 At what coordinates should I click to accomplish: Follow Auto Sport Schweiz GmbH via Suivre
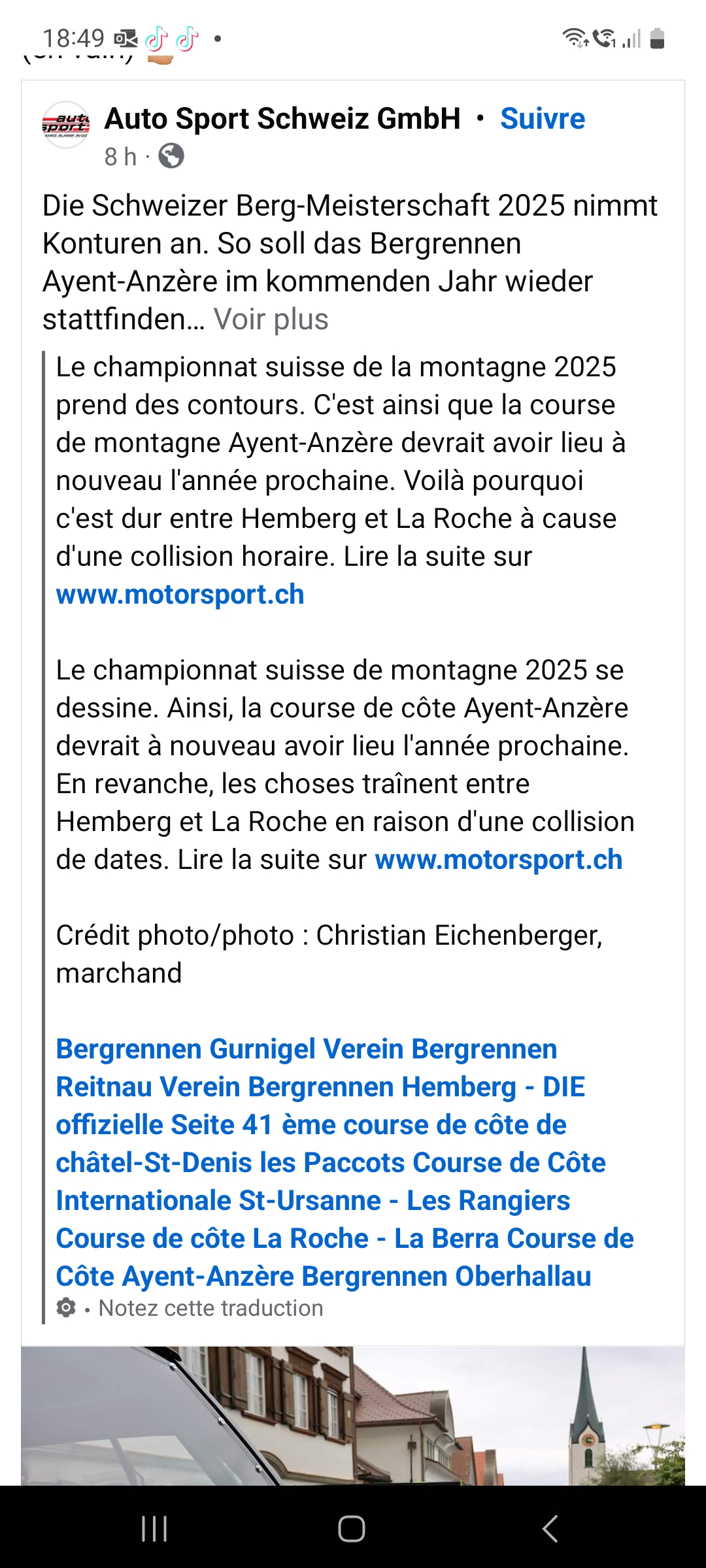pyautogui.click(x=542, y=119)
